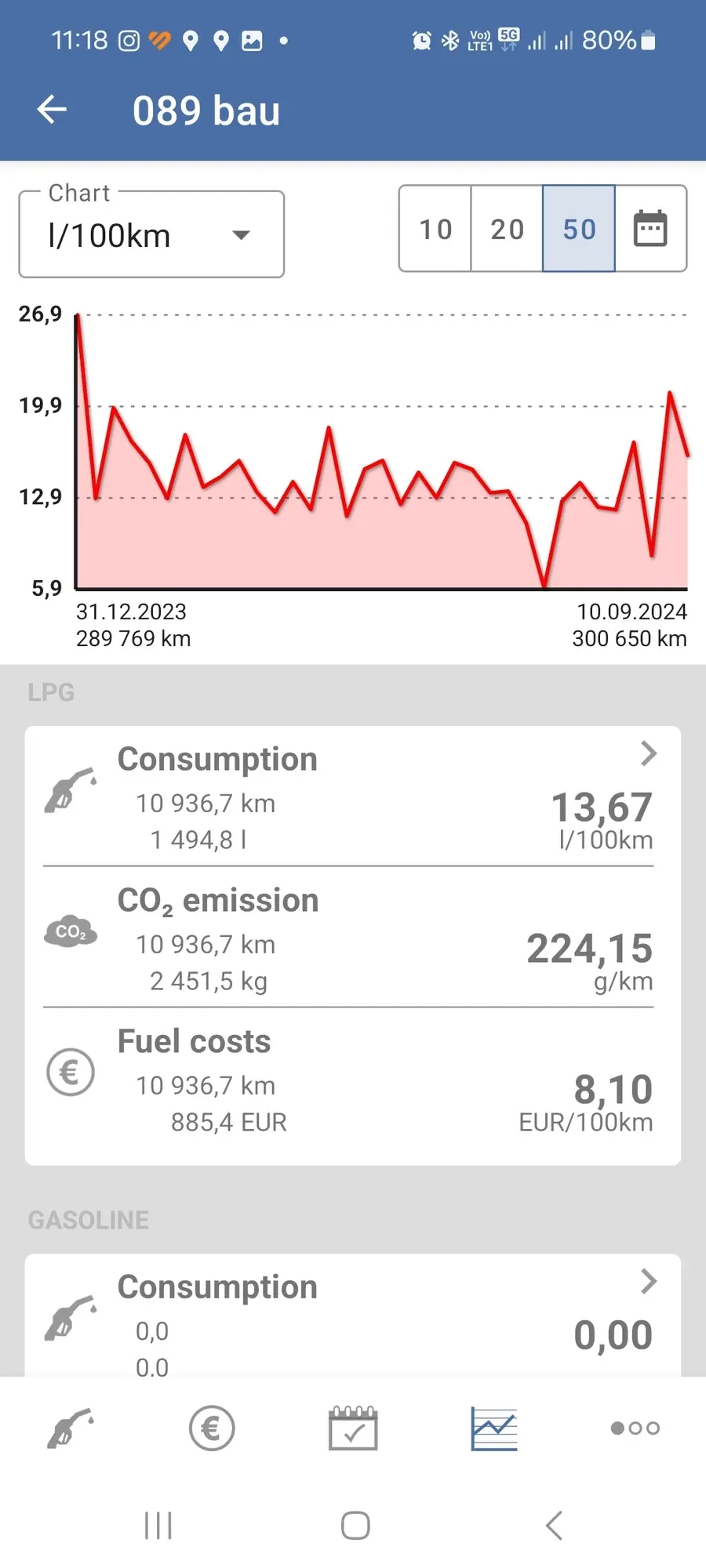Open the more options tab

(635, 1428)
